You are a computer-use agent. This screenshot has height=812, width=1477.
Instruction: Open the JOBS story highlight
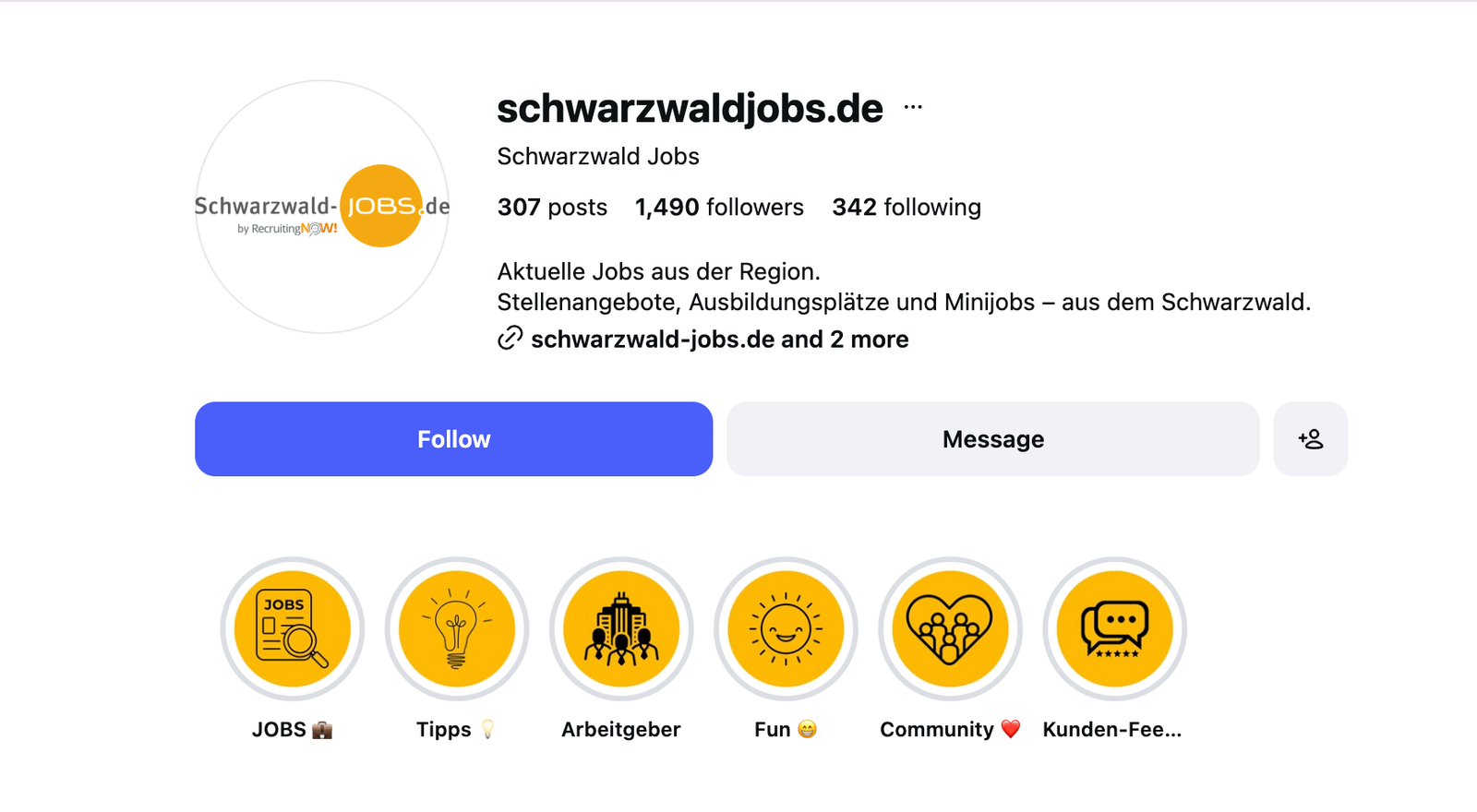pyautogui.click(x=293, y=629)
